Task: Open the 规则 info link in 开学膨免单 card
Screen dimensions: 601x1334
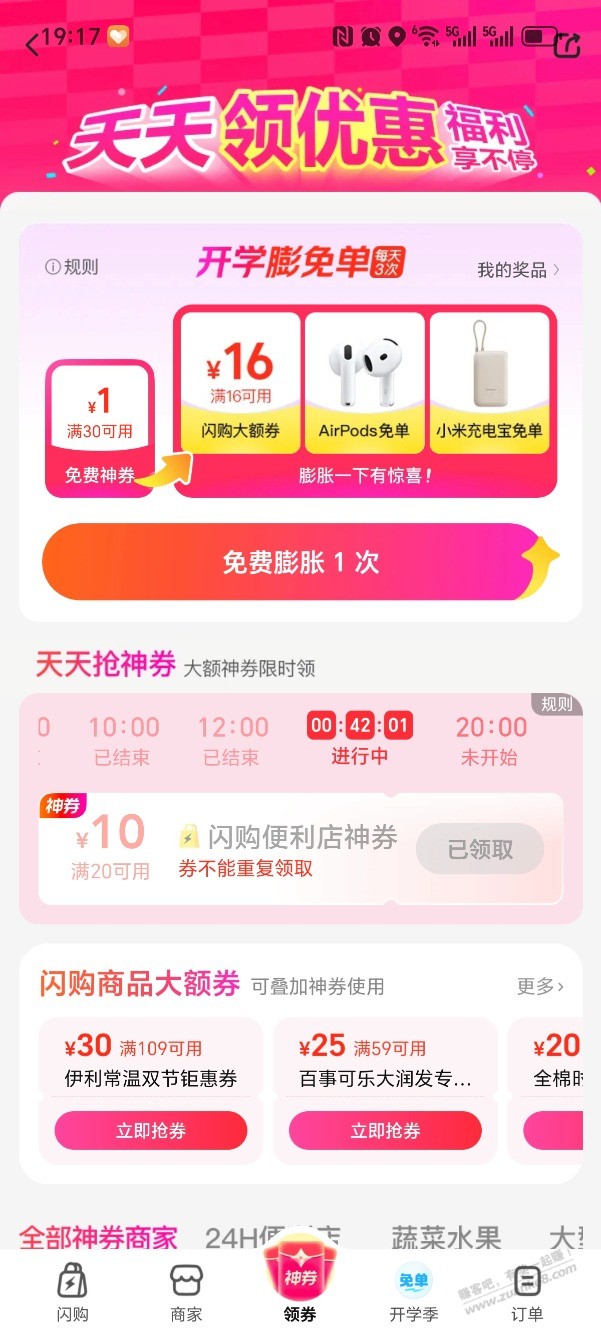Action: (72, 267)
